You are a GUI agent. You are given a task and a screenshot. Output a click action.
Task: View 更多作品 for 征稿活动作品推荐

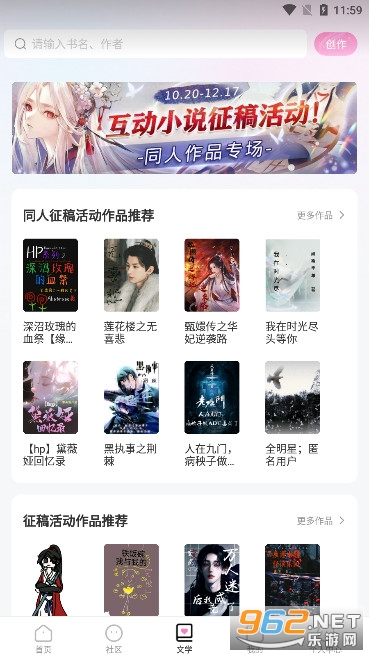pos(321,520)
